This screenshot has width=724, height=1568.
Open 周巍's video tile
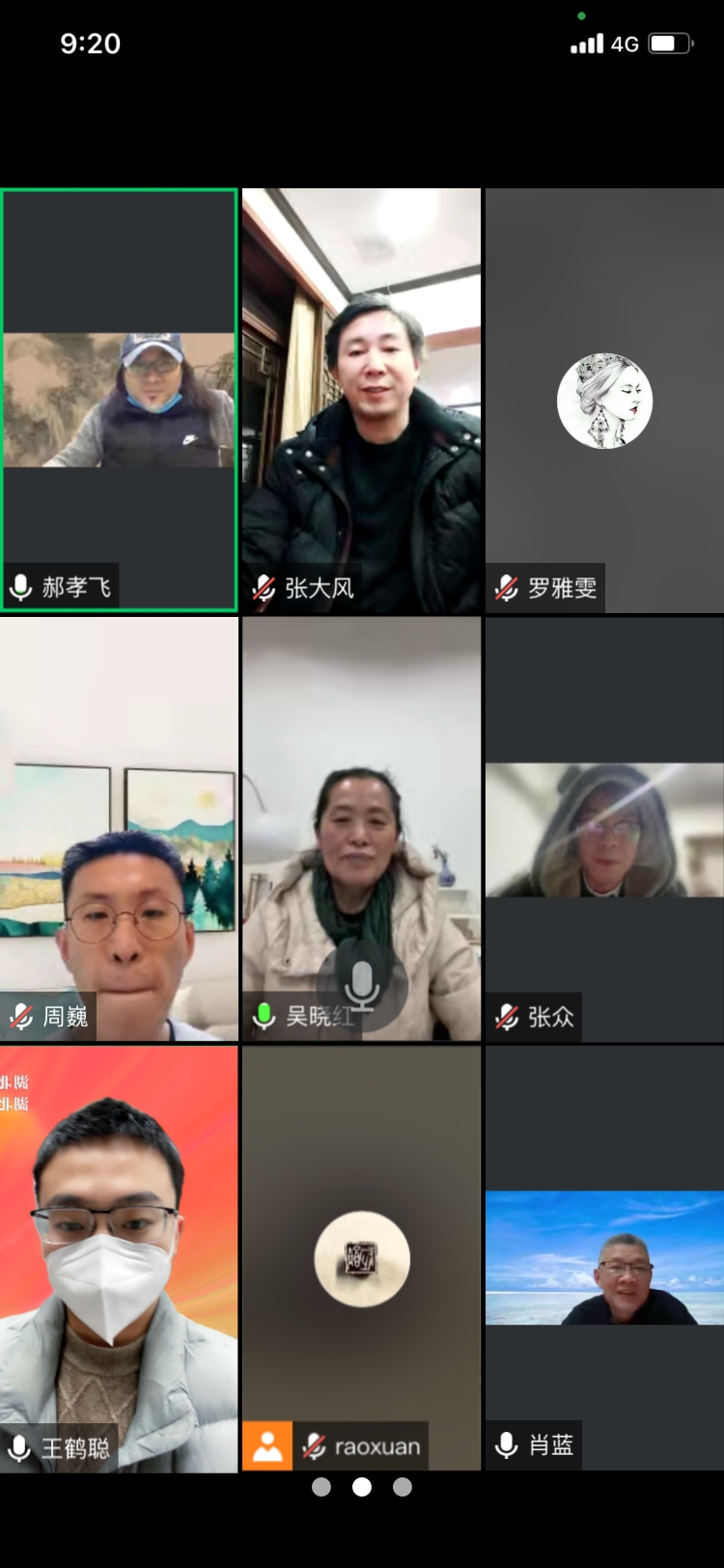[x=119, y=828]
